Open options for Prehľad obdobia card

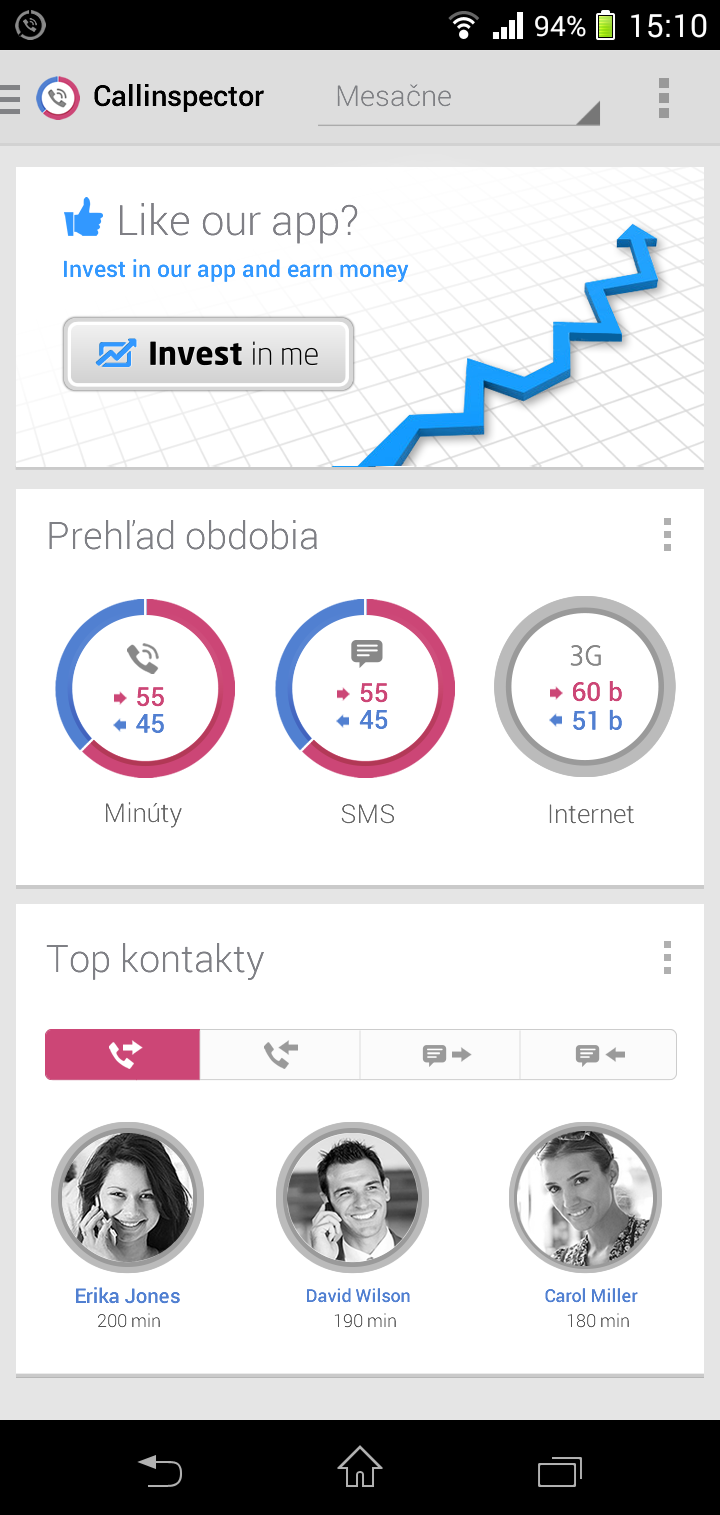pos(667,536)
